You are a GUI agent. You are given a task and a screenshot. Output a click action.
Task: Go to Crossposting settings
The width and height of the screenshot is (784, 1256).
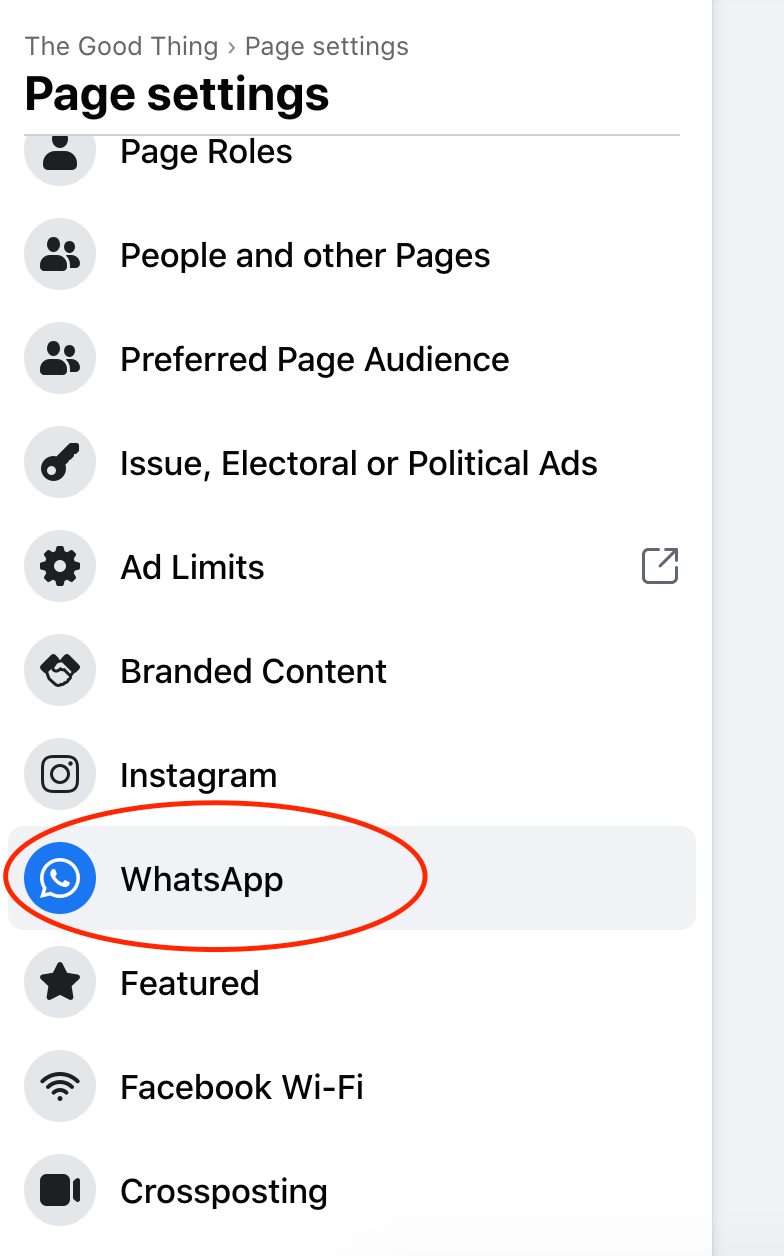[223, 1192]
